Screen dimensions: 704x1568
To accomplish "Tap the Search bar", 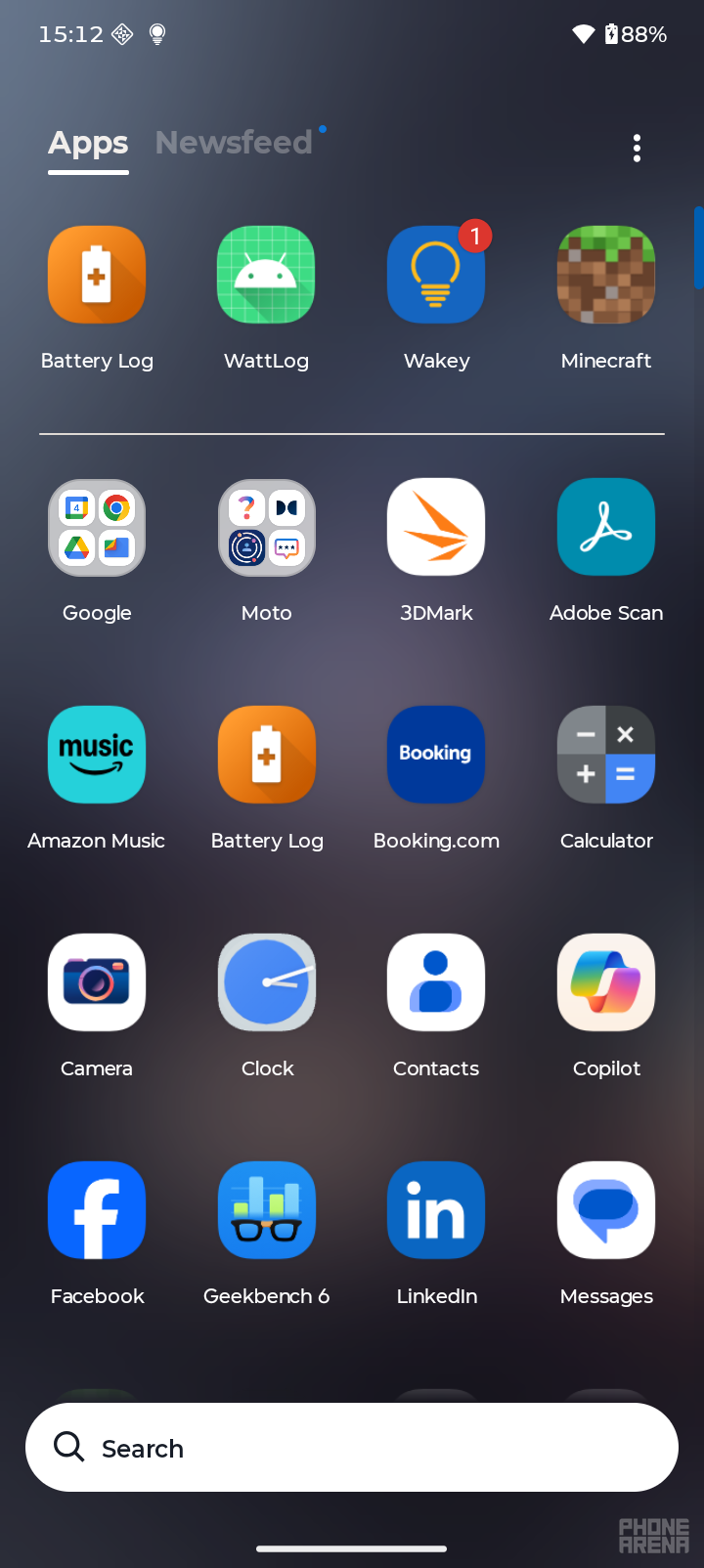I will (x=352, y=1447).
